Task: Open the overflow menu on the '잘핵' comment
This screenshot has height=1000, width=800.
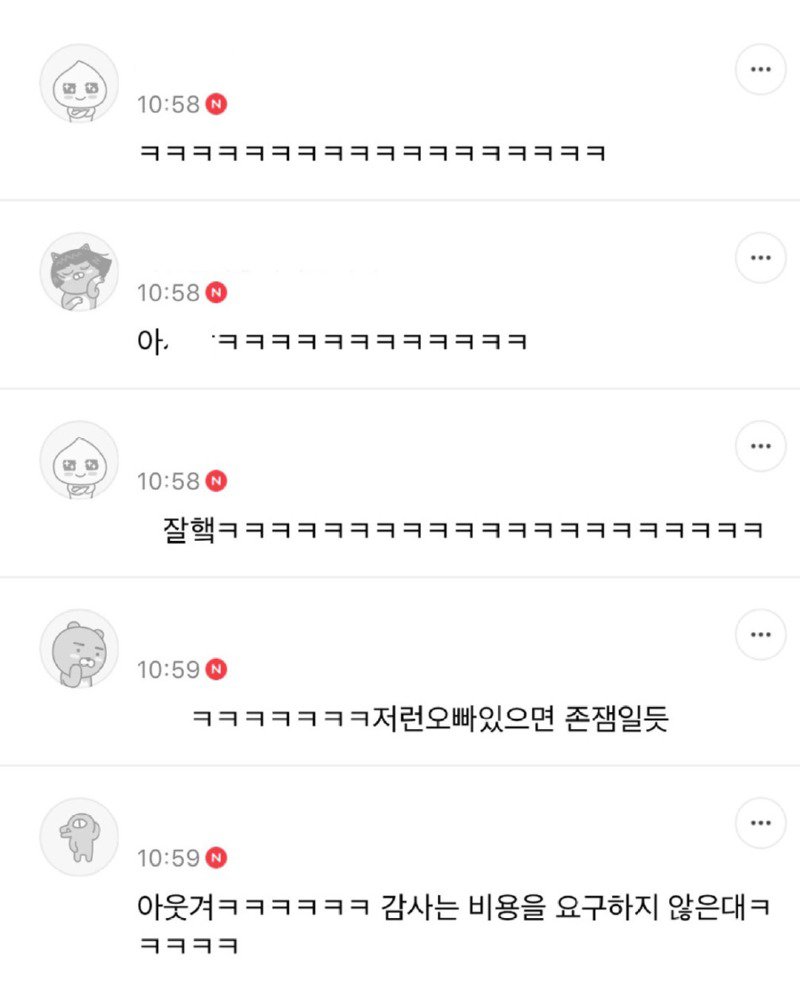Action: 762,444
